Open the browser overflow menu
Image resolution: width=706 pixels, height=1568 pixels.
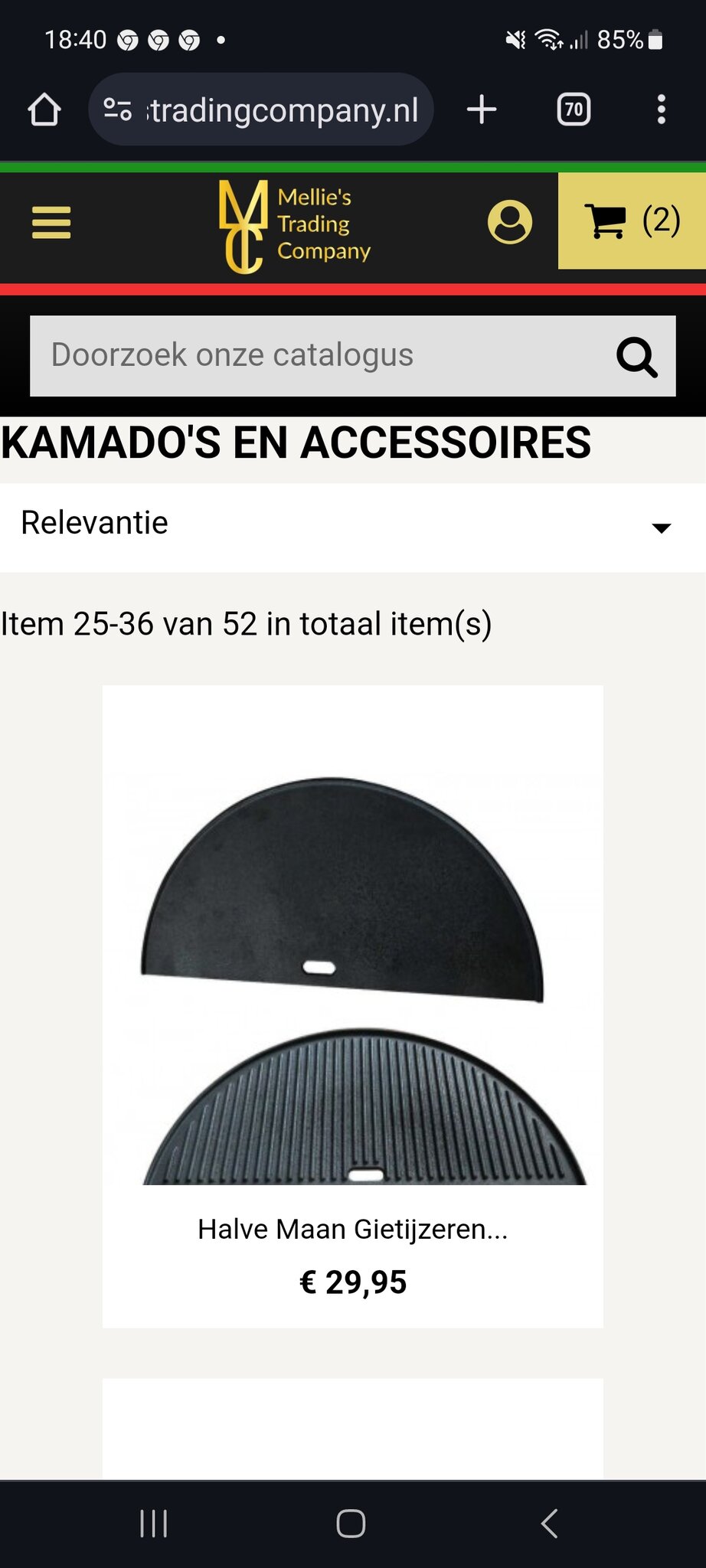pyautogui.click(x=662, y=109)
